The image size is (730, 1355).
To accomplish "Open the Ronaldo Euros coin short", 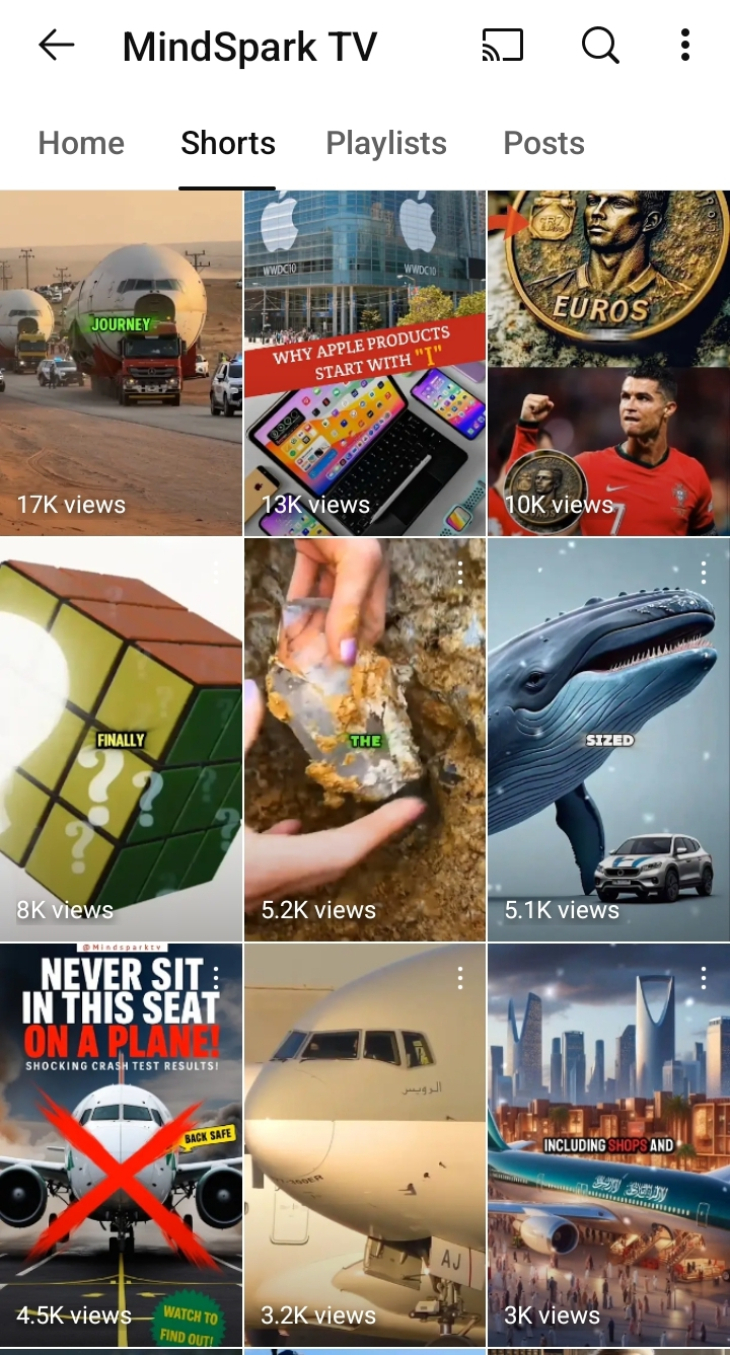I will pyautogui.click(x=608, y=362).
